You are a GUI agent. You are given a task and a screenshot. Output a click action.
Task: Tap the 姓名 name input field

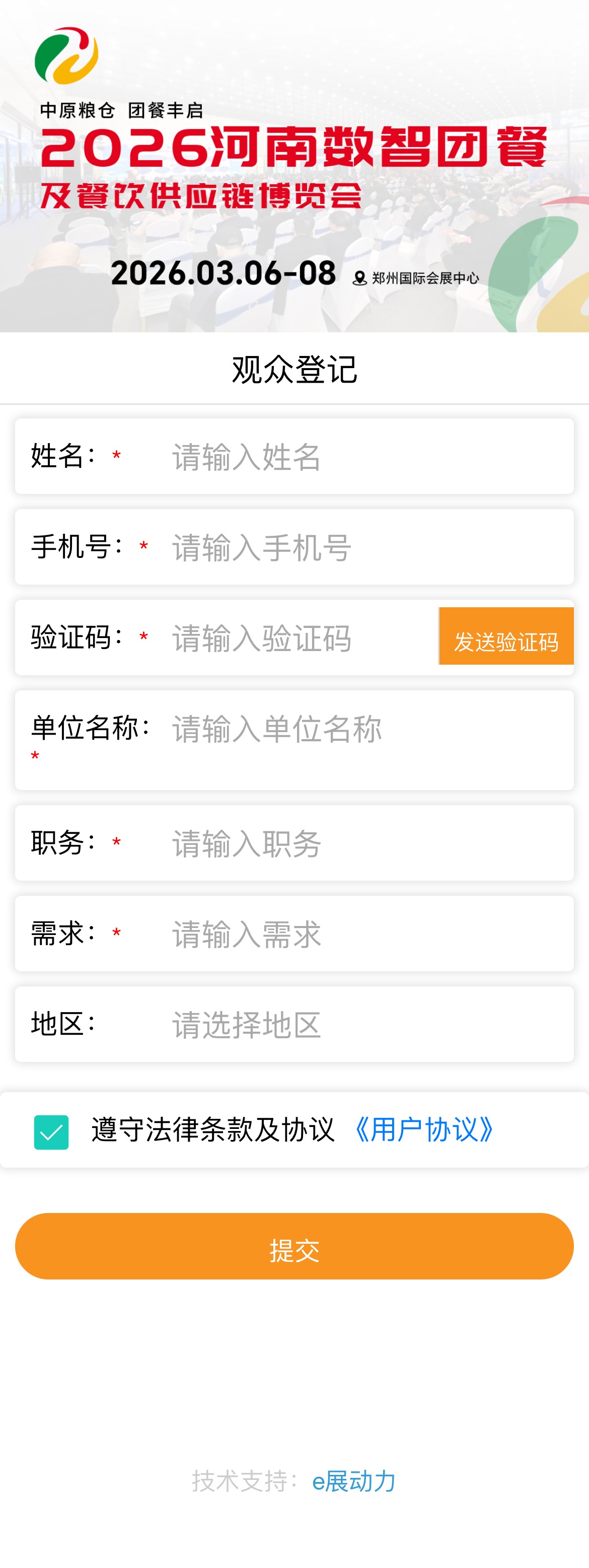click(365, 457)
